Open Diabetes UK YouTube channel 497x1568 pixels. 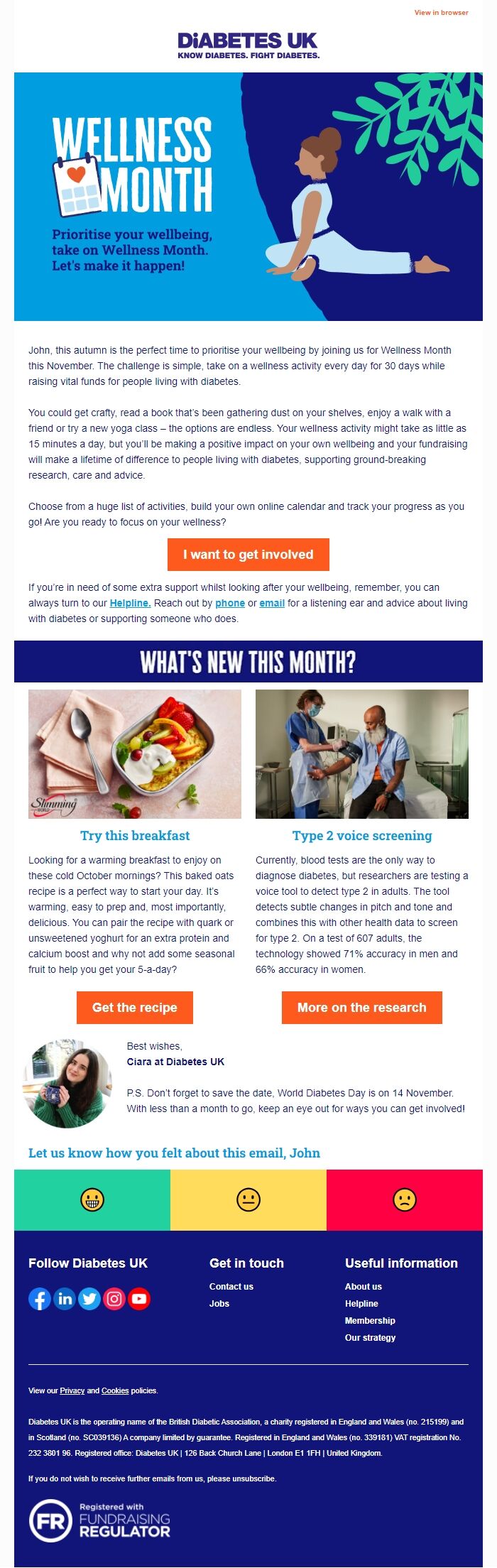coord(139,1299)
